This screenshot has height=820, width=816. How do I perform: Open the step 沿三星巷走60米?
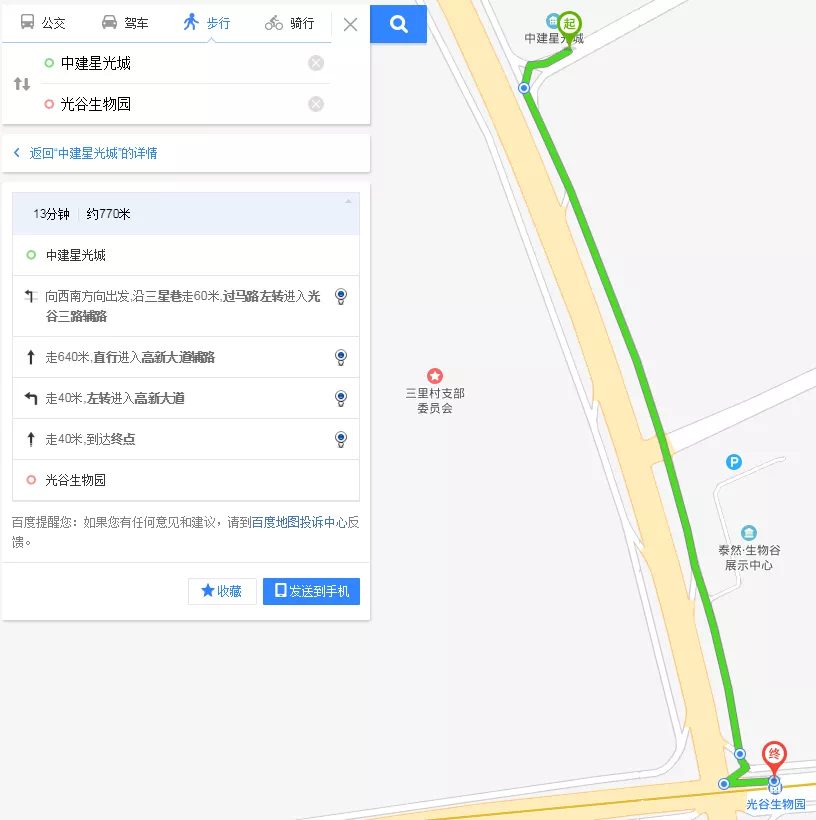180,305
